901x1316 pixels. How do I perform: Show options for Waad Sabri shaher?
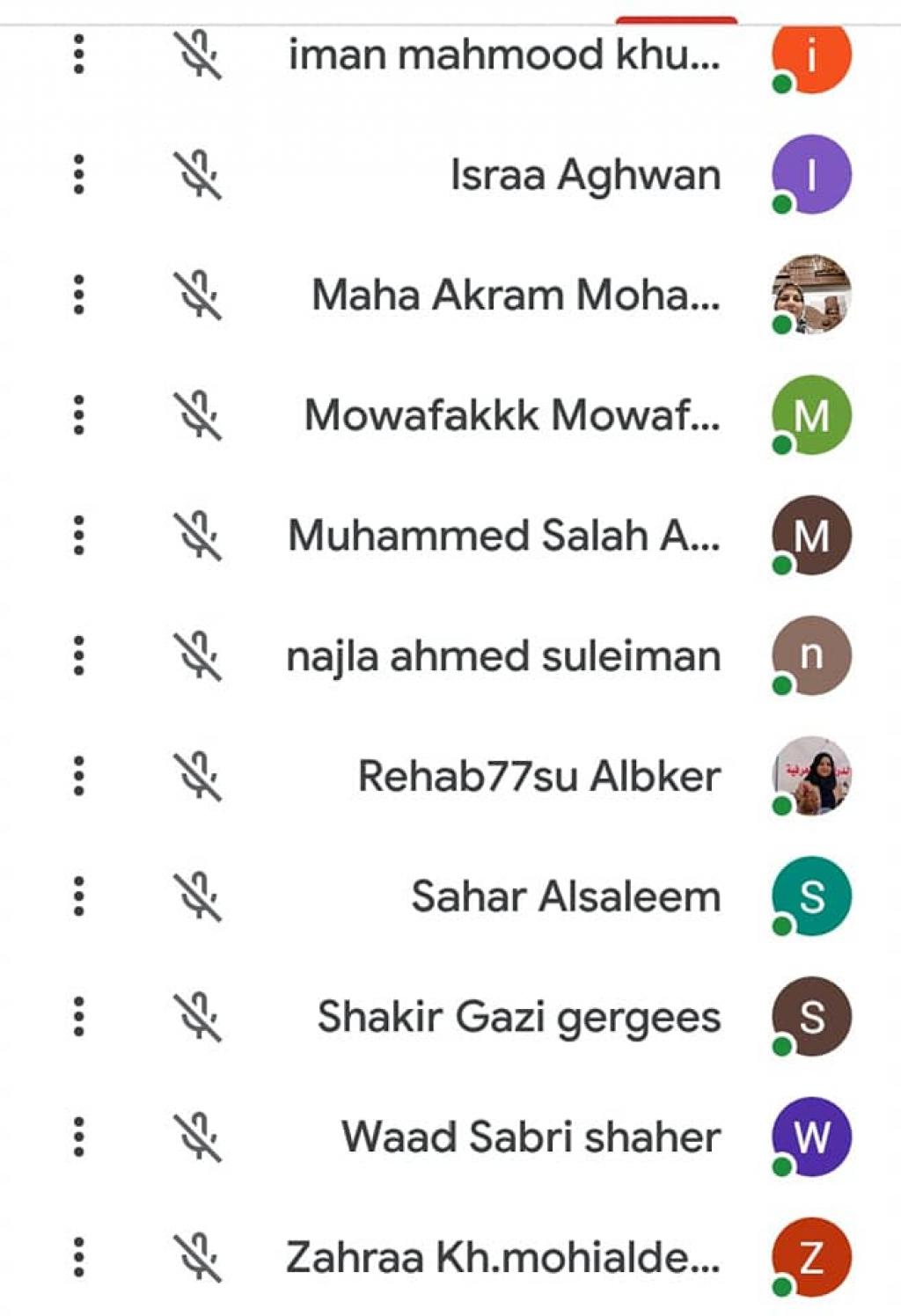tap(79, 1137)
